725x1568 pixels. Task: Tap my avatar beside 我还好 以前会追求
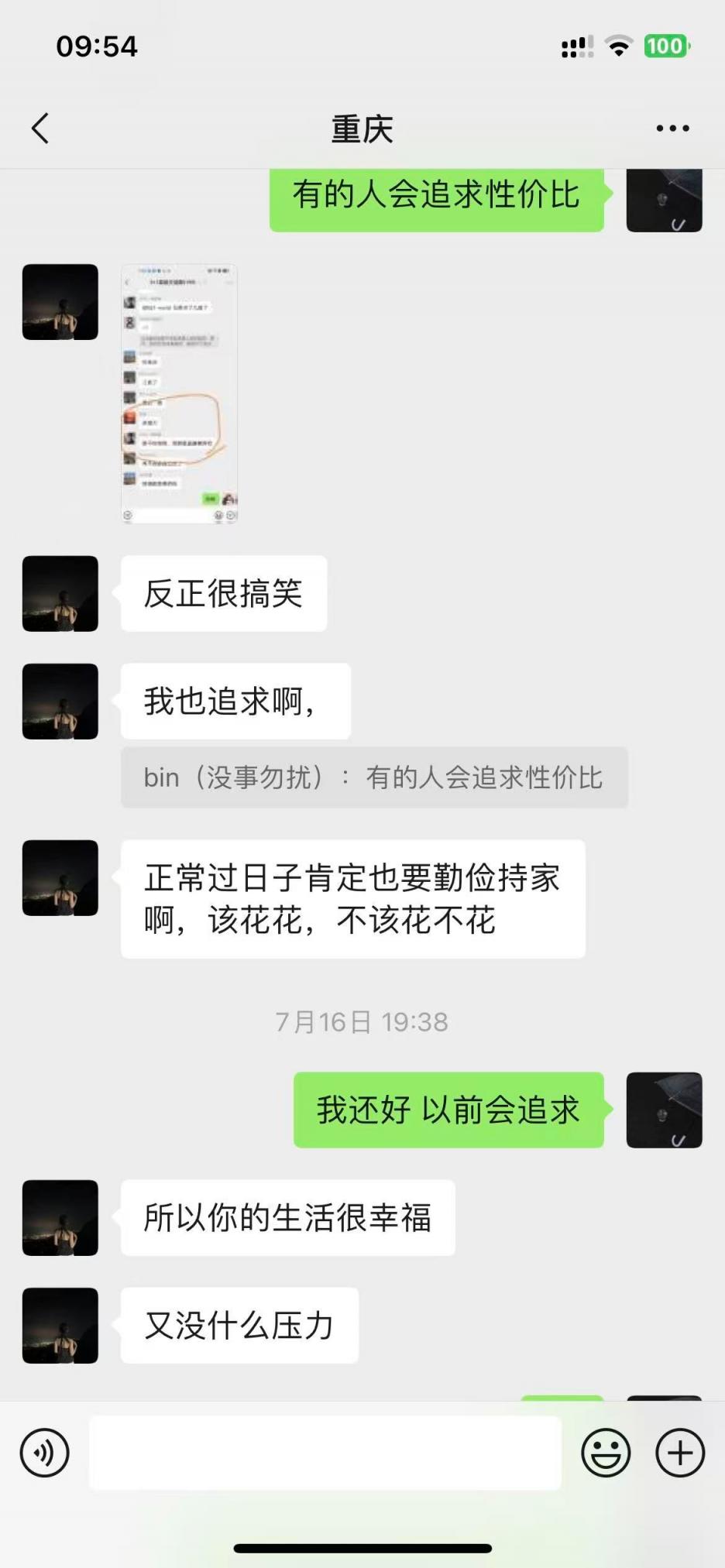(664, 1110)
